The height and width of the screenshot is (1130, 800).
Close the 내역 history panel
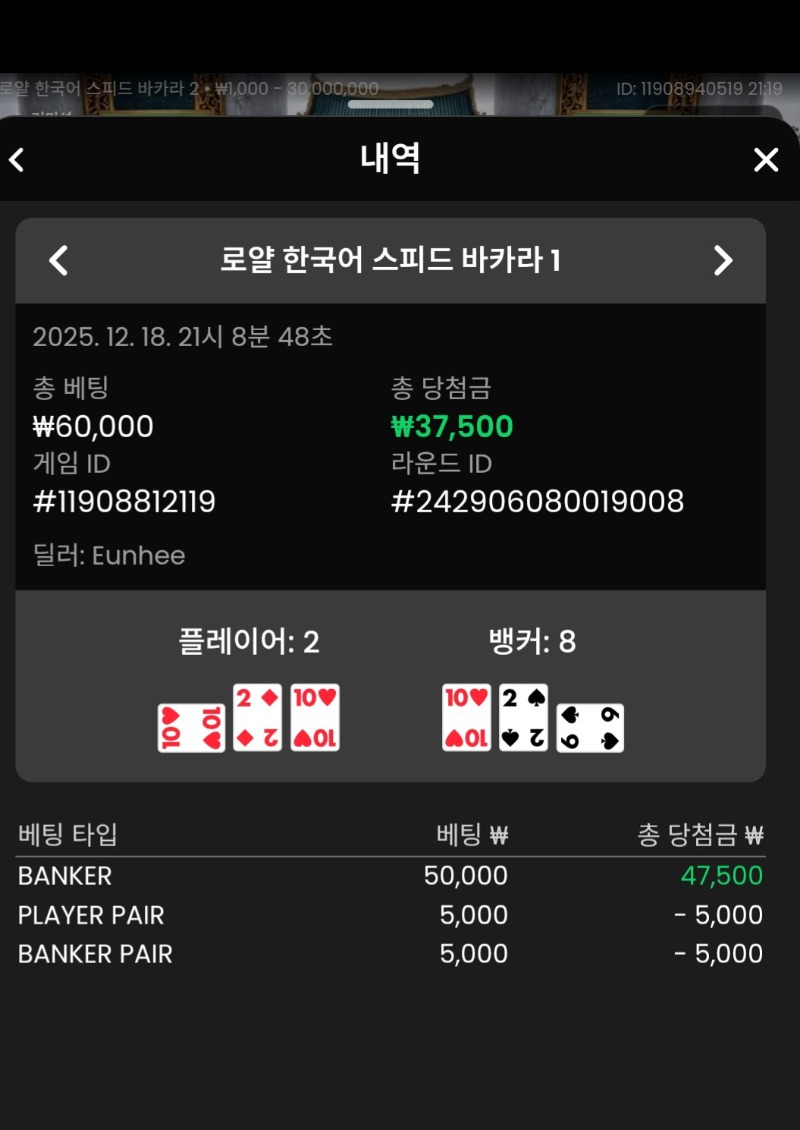(x=766, y=160)
